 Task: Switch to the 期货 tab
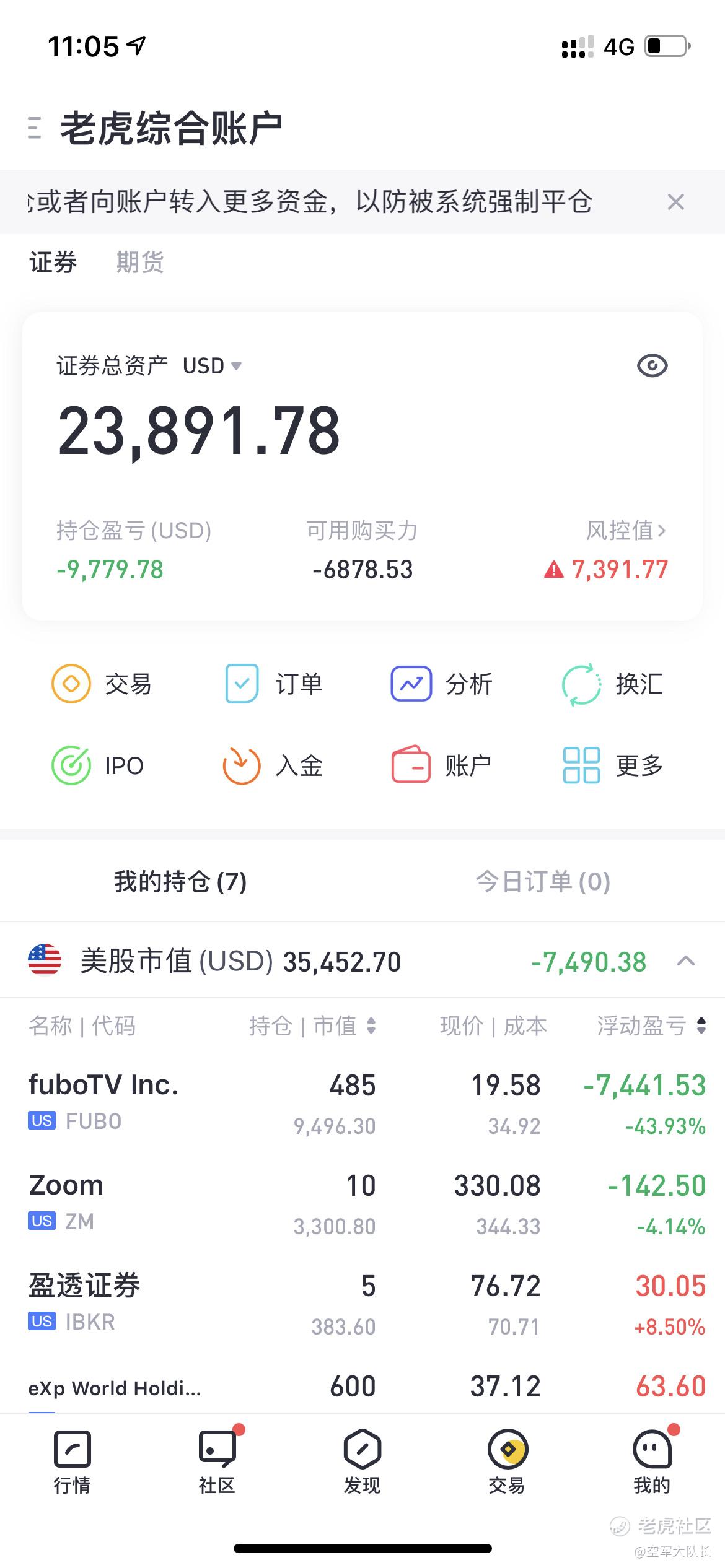(139, 262)
